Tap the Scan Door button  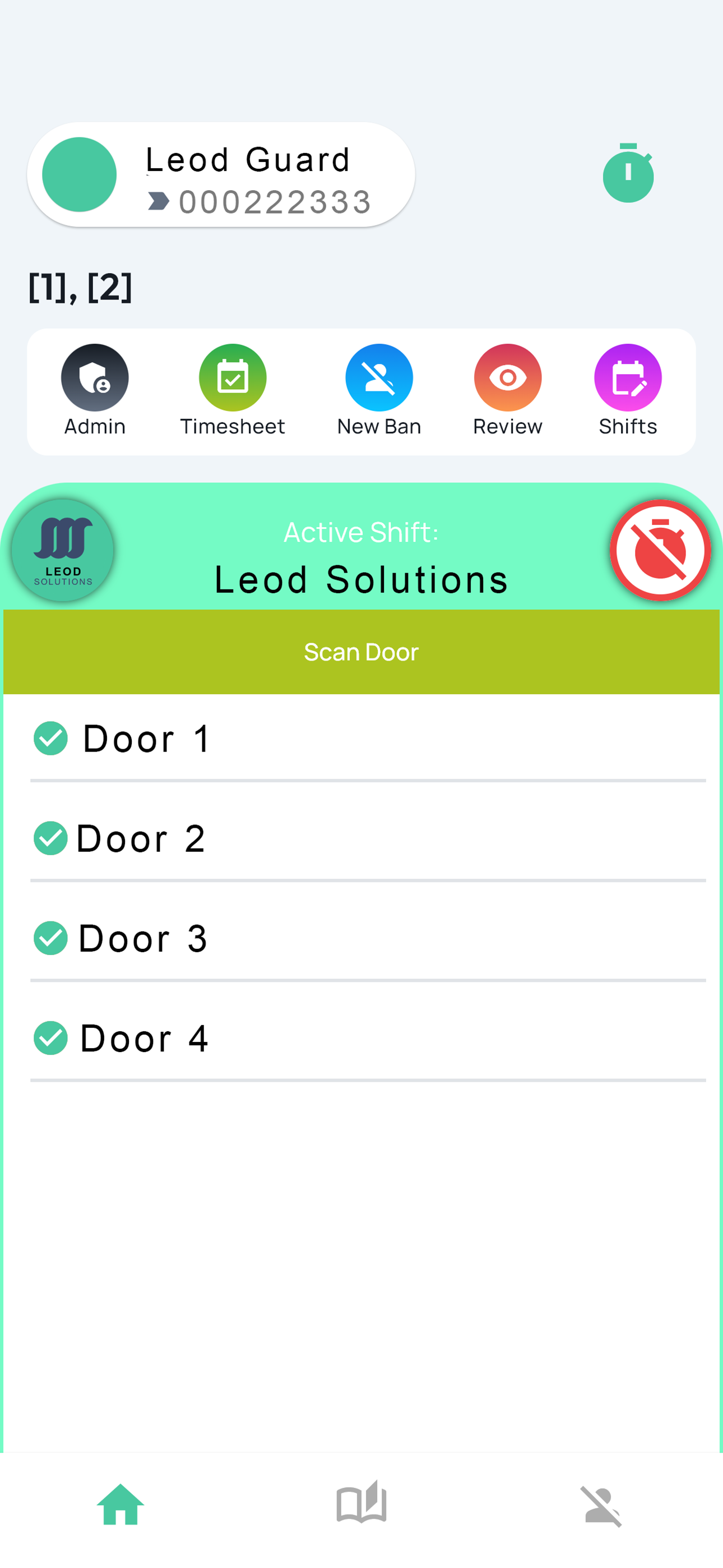click(361, 652)
